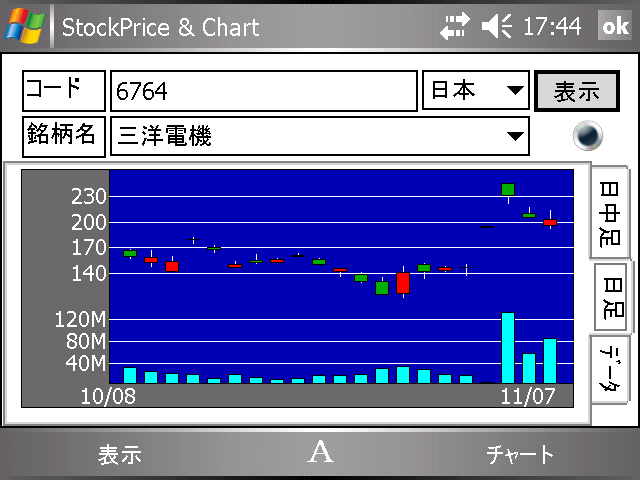Toggle the A input mode indicator
This screenshot has width=640, height=480.
tap(320, 453)
